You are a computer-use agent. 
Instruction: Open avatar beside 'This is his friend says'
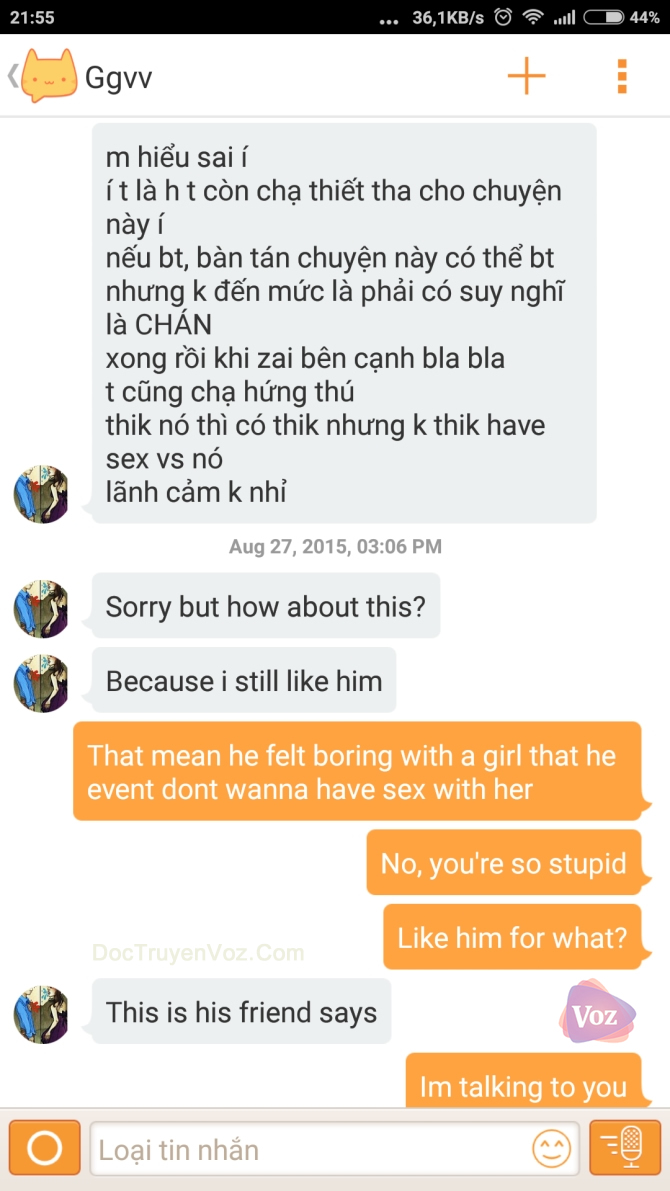[41, 1014]
